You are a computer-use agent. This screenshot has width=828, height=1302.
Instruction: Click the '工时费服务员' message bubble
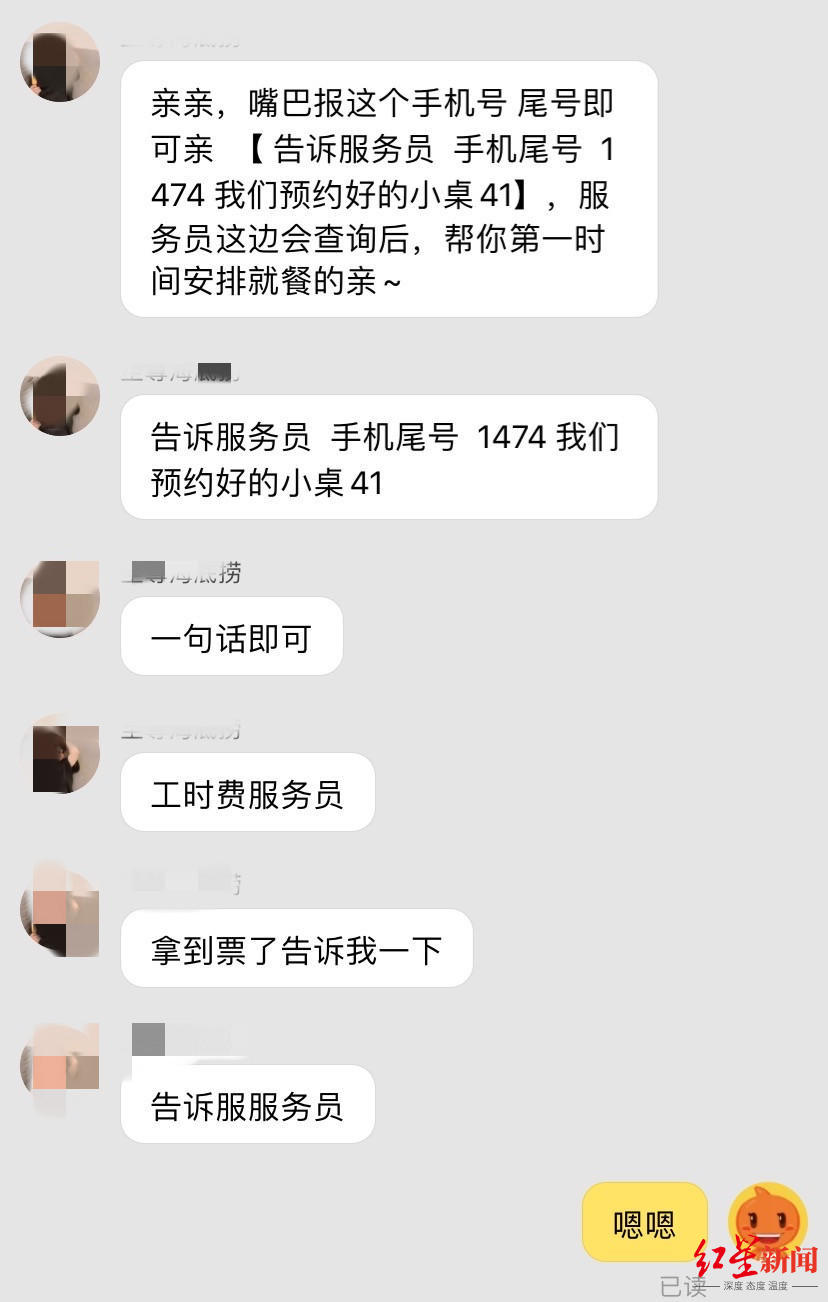(247, 792)
